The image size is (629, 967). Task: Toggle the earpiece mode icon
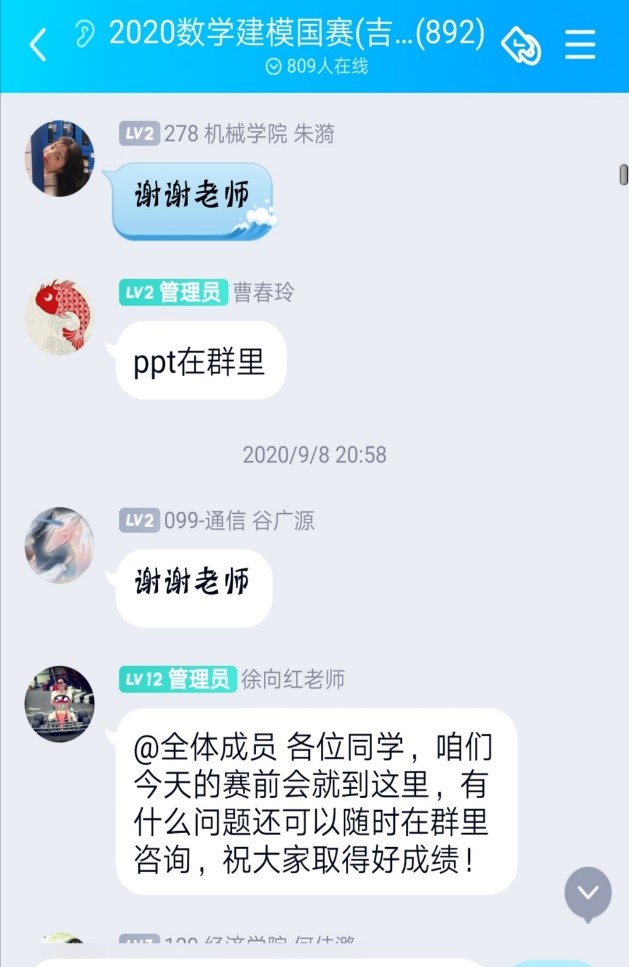point(86,34)
